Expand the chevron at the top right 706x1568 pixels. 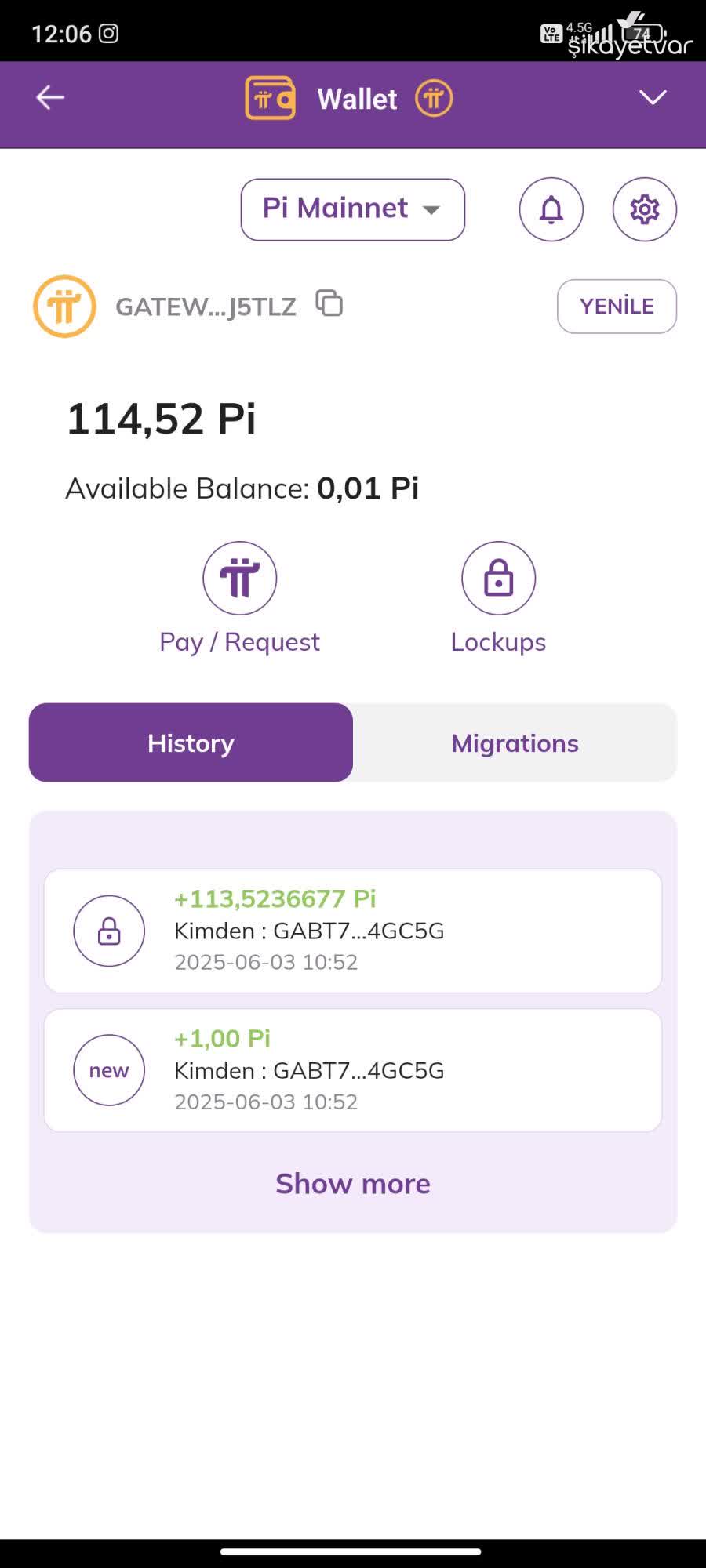click(653, 97)
